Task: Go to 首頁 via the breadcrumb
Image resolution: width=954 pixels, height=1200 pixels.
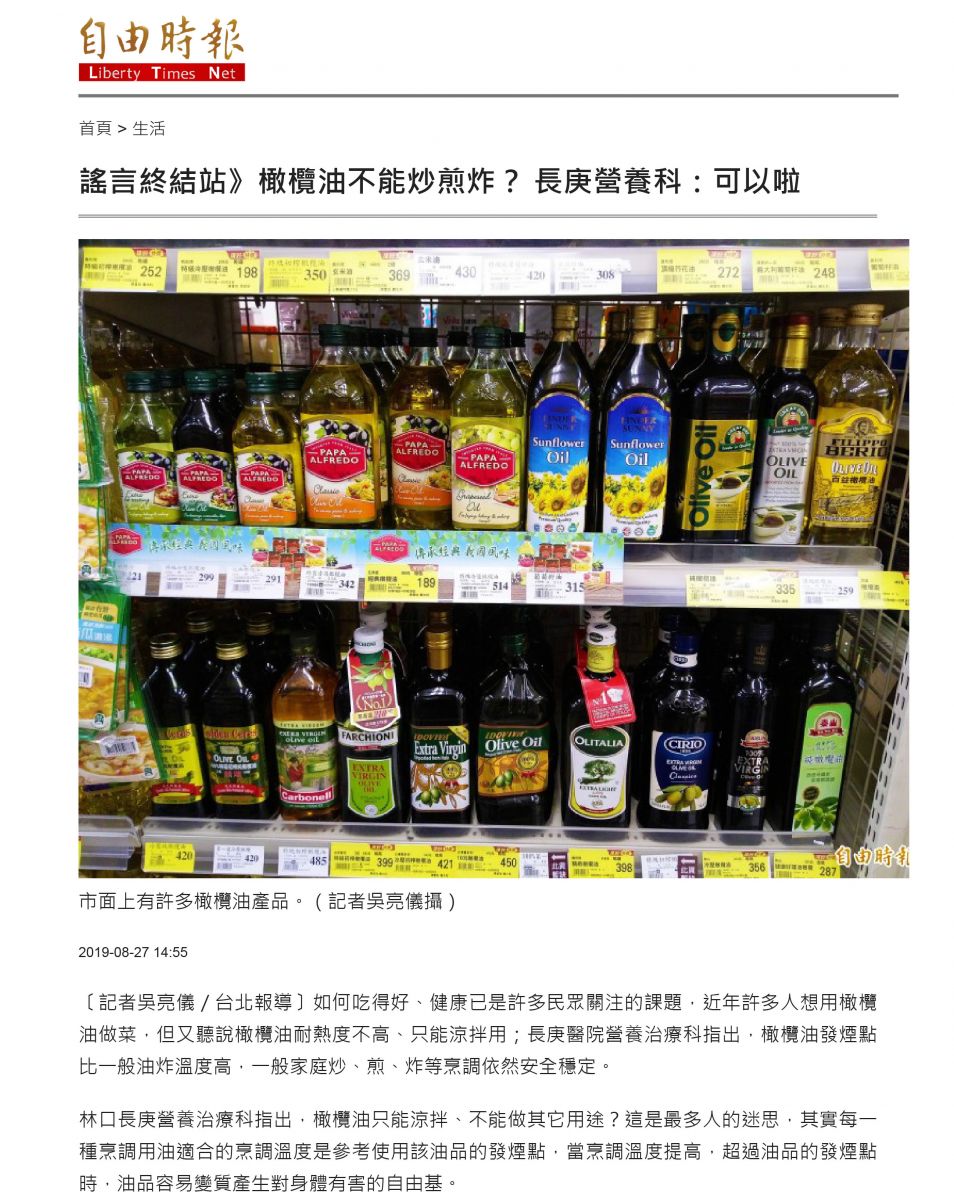Action: coord(95,129)
